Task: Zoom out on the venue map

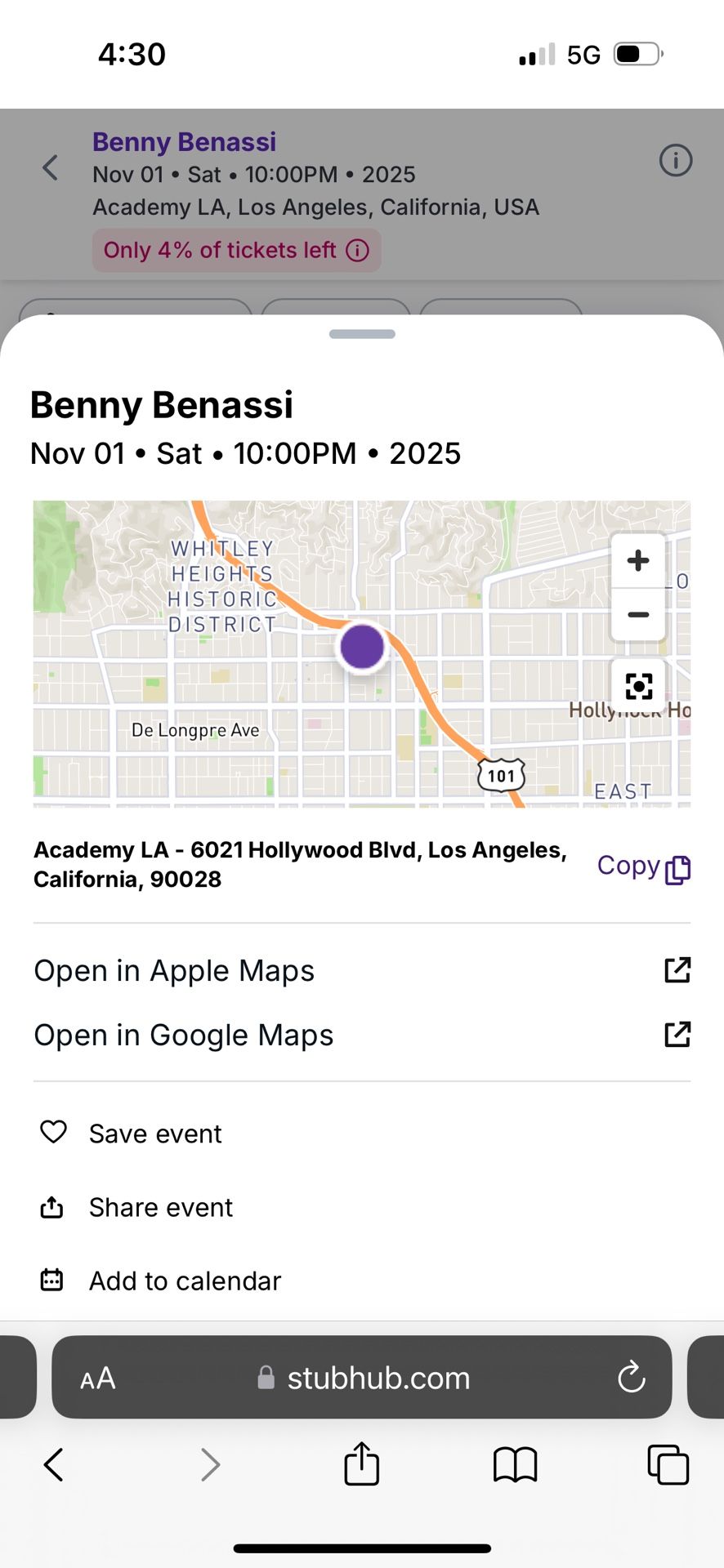Action: click(637, 615)
